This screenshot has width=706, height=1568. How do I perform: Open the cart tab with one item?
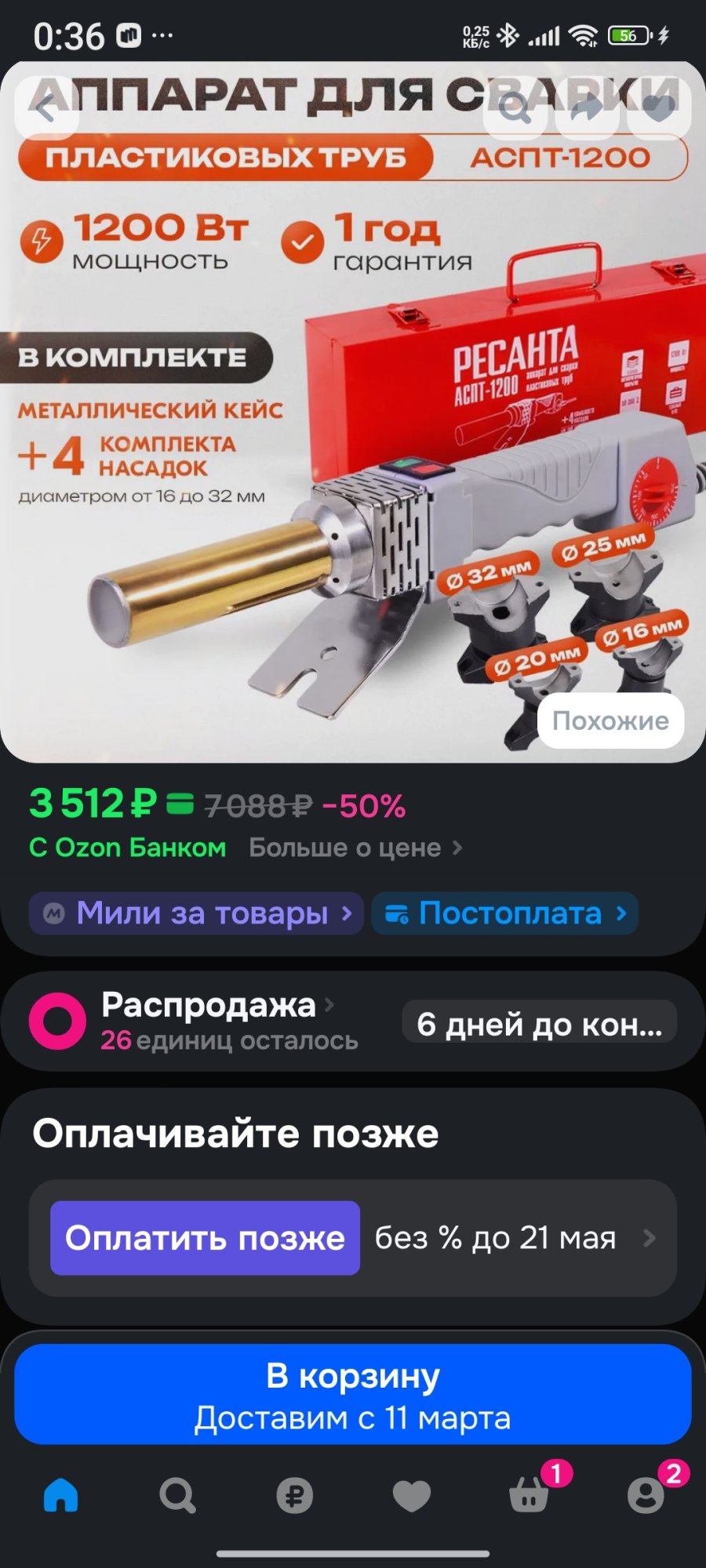[529, 1495]
